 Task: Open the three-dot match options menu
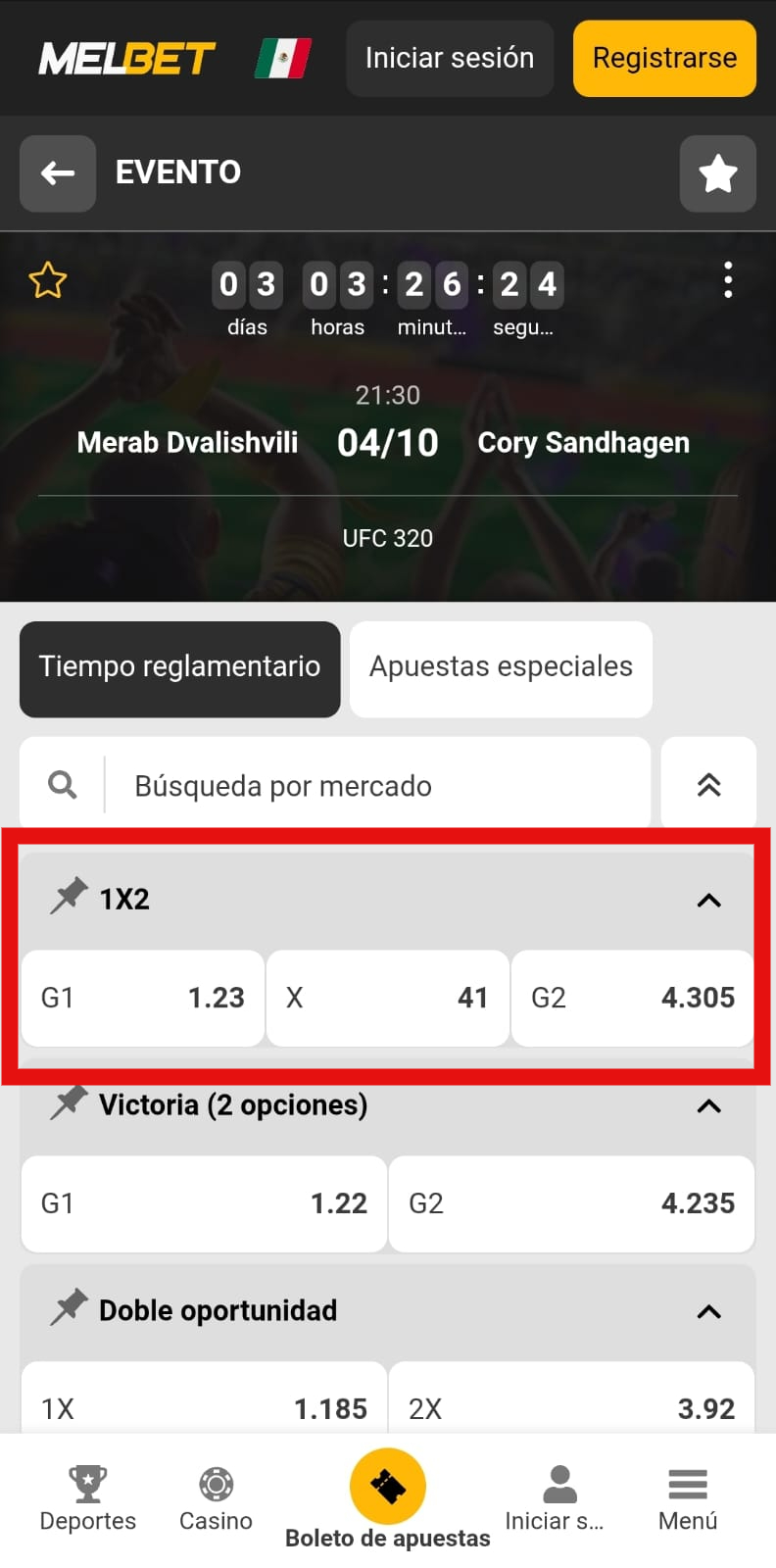(727, 280)
